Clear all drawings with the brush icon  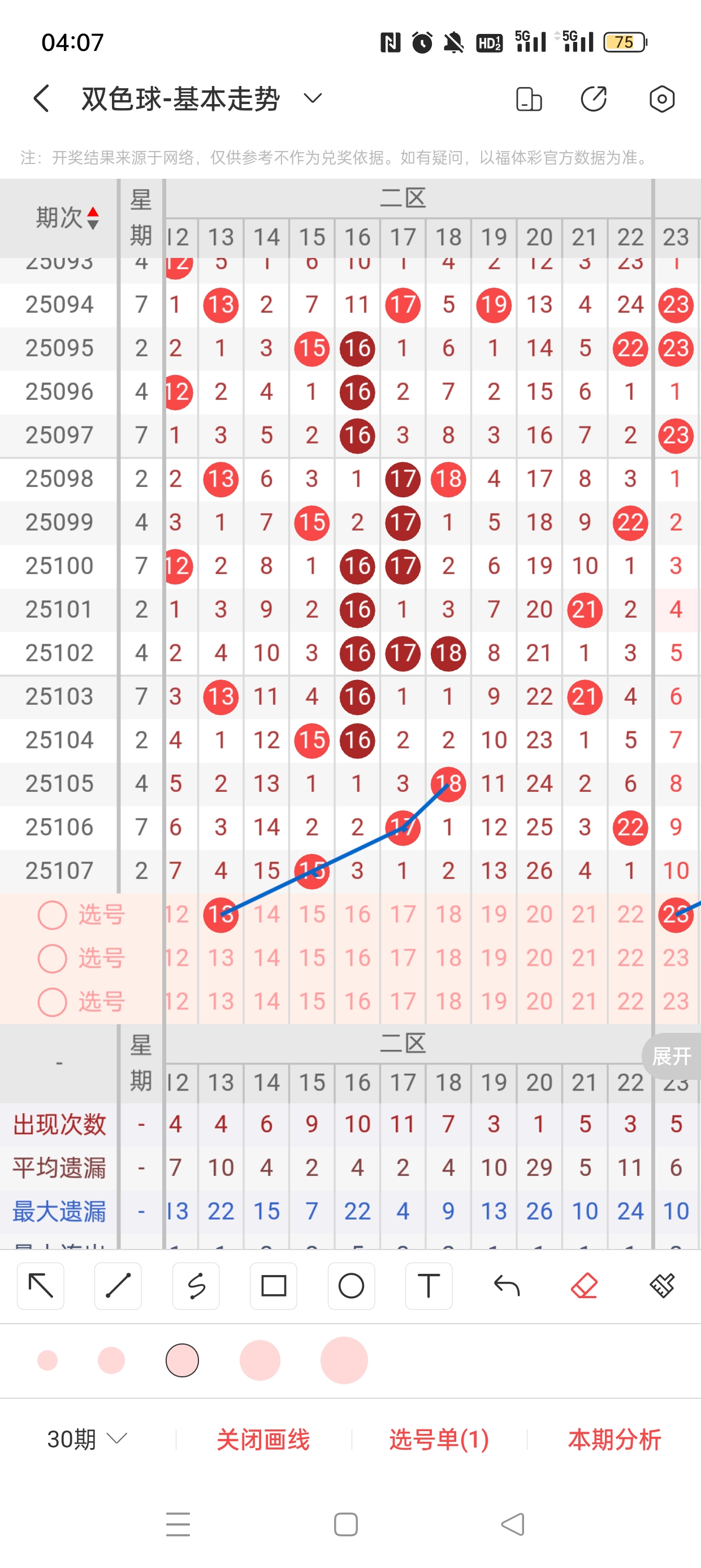pos(661,1286)
